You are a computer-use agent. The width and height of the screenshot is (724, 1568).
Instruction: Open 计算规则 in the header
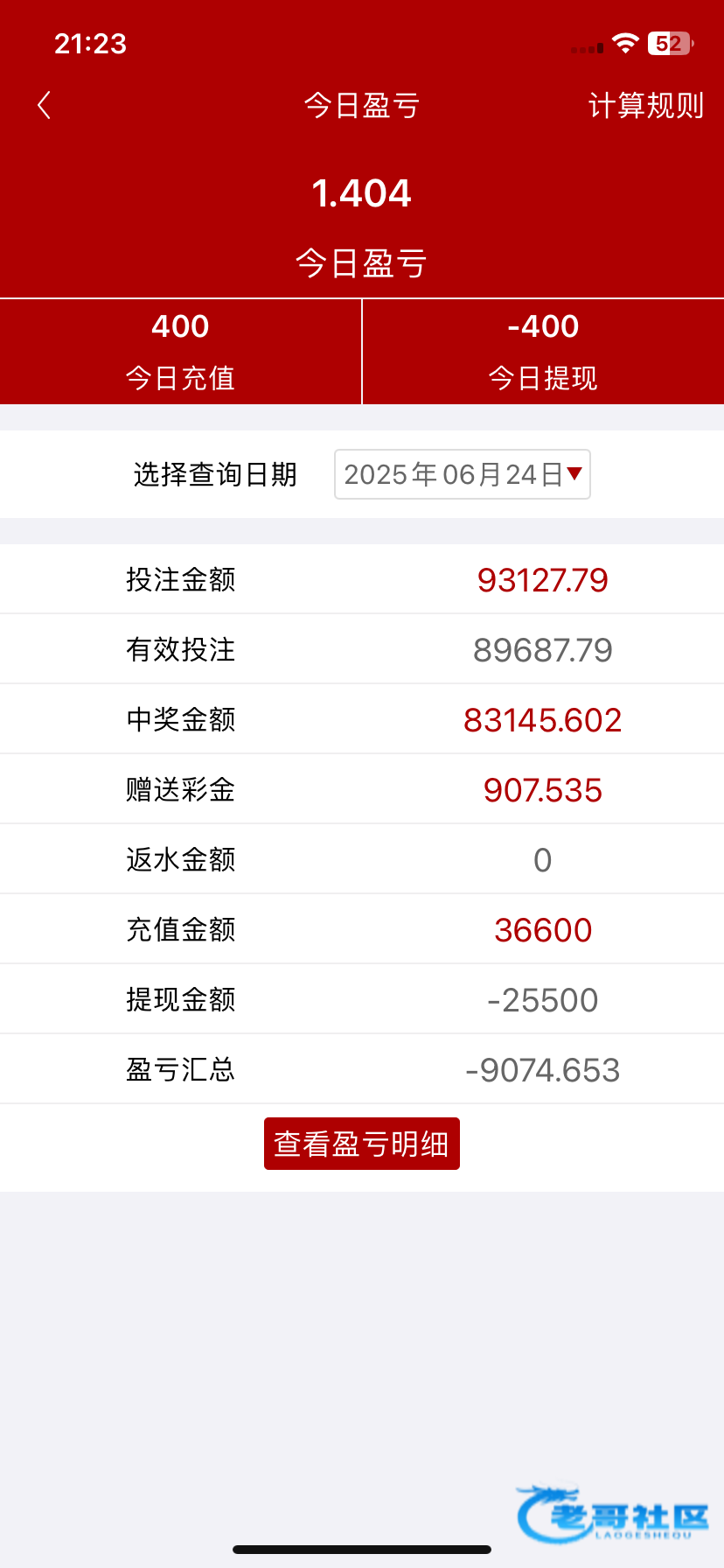click(645, 106)
